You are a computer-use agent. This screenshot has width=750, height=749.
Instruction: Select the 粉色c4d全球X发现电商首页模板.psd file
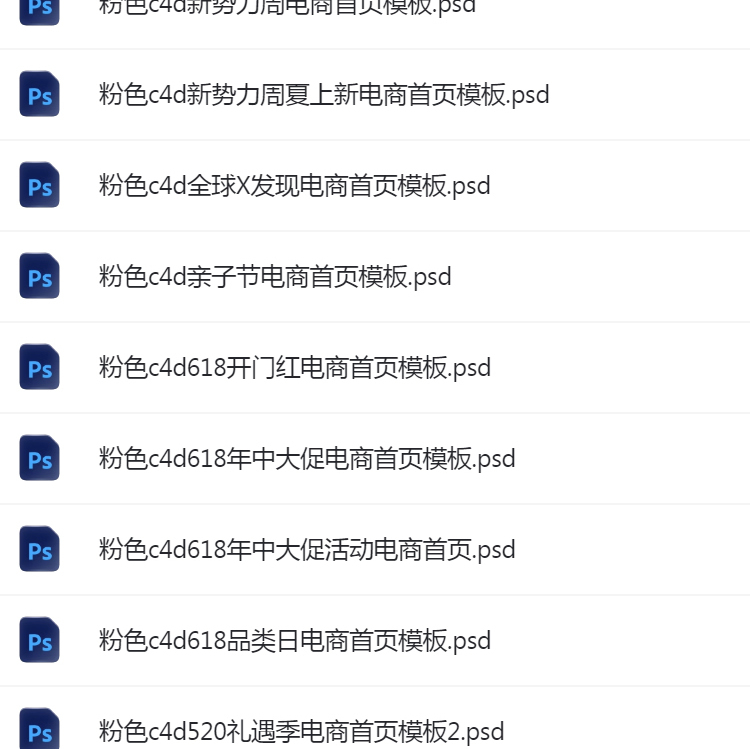(x=294, y=186)
